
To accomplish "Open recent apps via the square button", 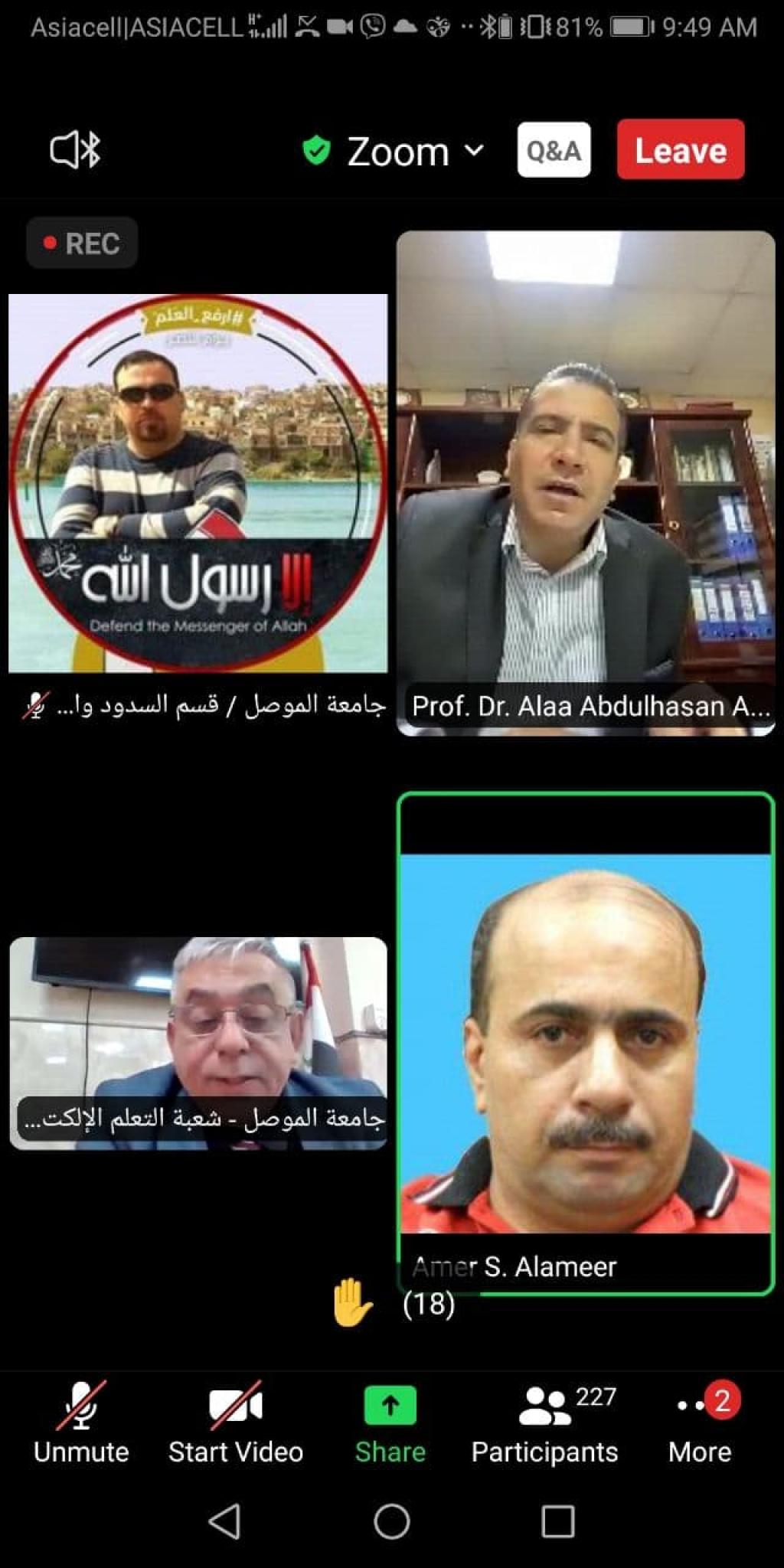I will click(557, 1521).
